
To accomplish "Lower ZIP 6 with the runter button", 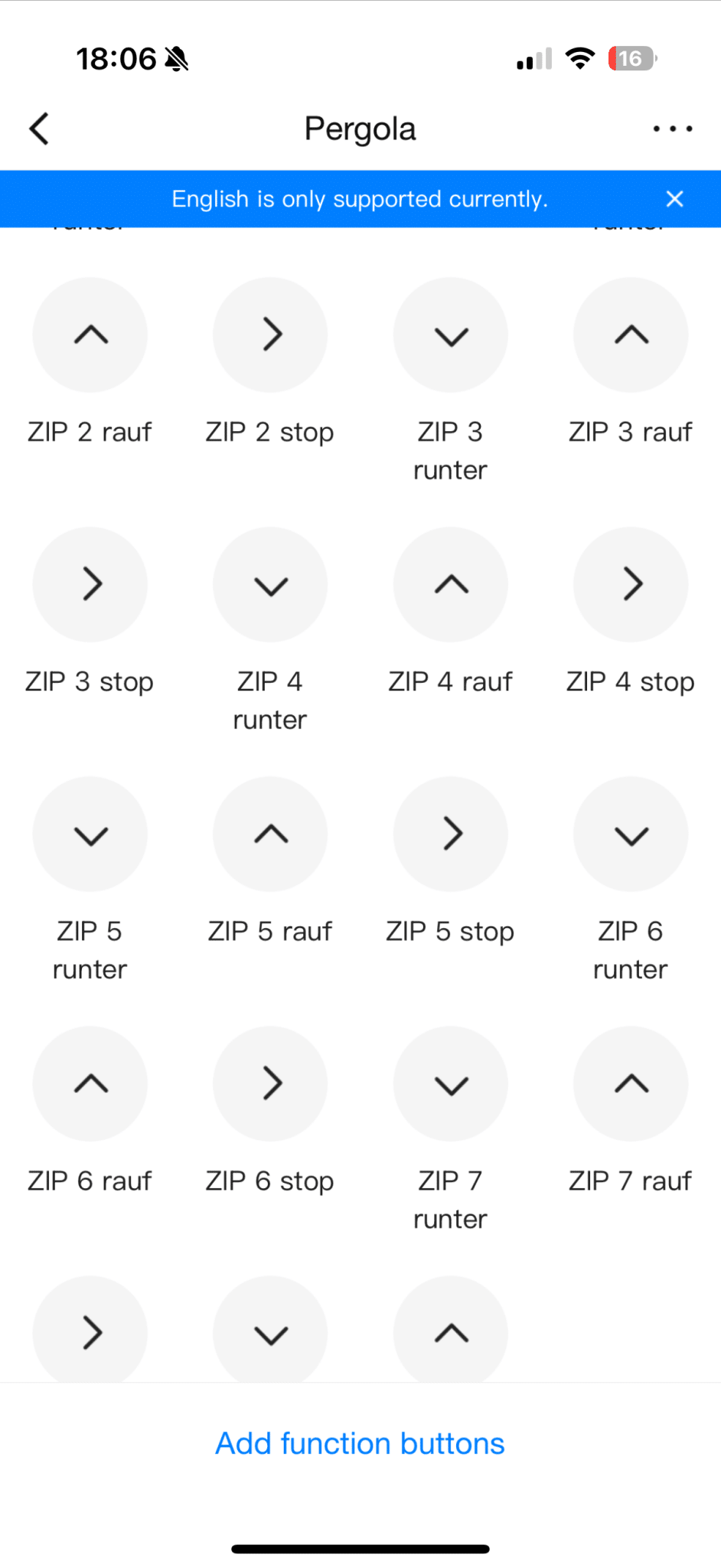I will [x=631, y=835].
